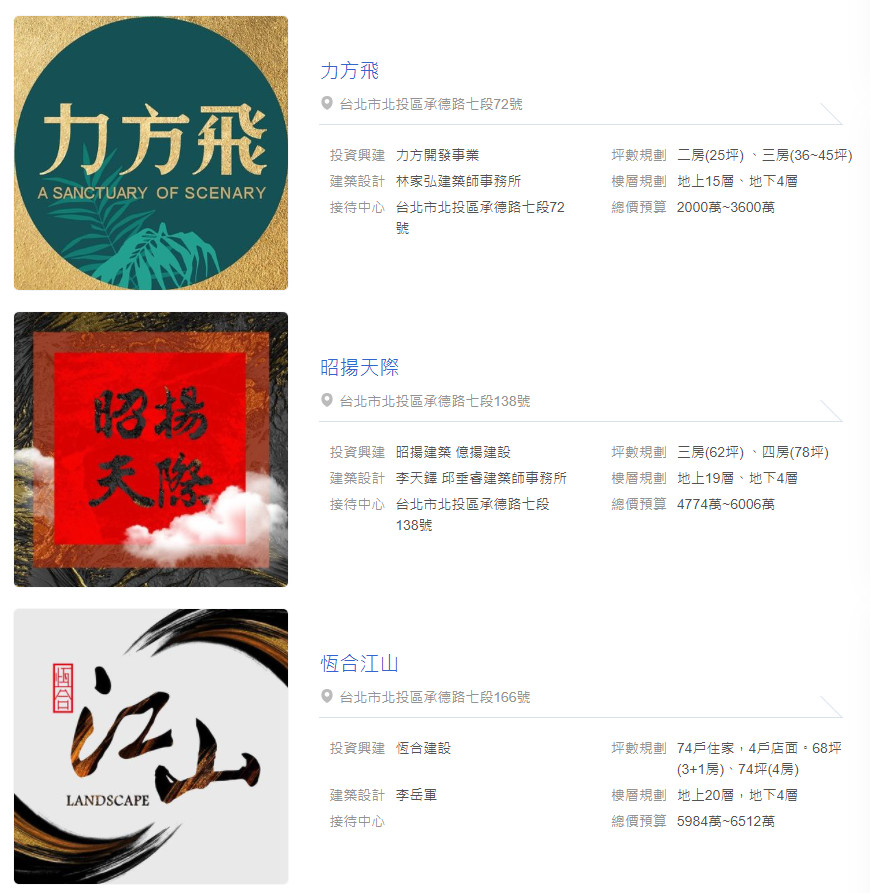View the 恆合江山 project image
This screenshot has width=870, height=893.
click(151, 746)
